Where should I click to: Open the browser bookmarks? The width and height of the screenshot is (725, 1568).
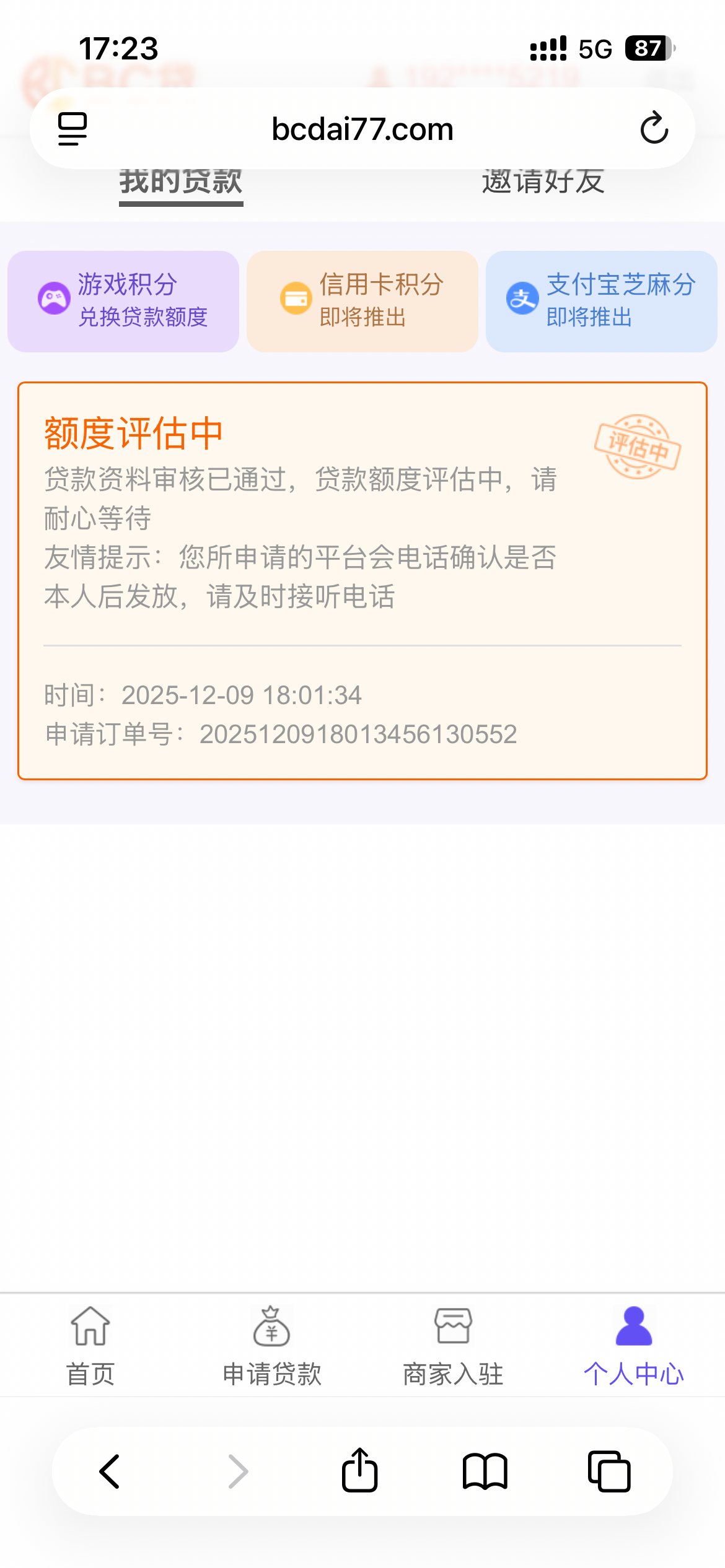click(485, 1471)
